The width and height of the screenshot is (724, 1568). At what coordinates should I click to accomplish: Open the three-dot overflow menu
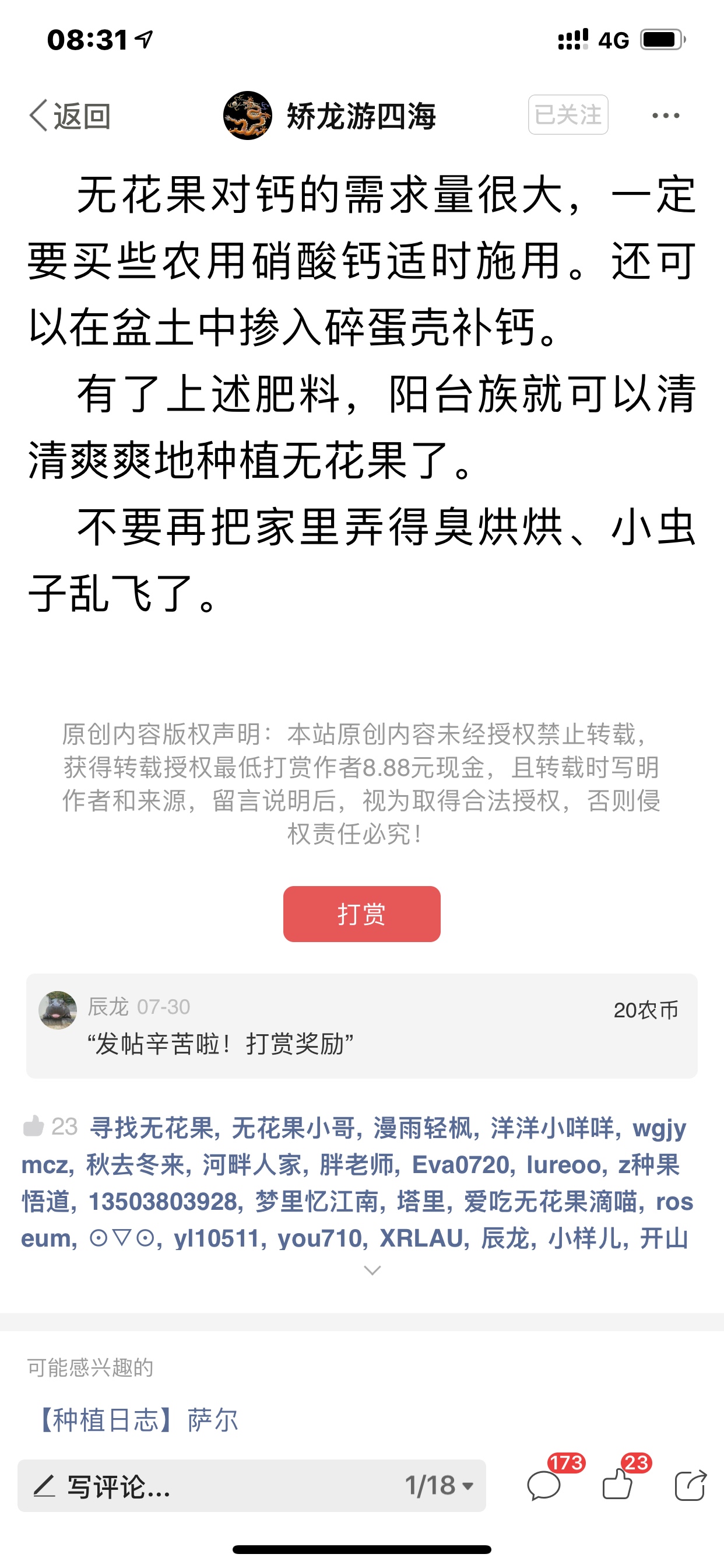(x=666, y=115)
